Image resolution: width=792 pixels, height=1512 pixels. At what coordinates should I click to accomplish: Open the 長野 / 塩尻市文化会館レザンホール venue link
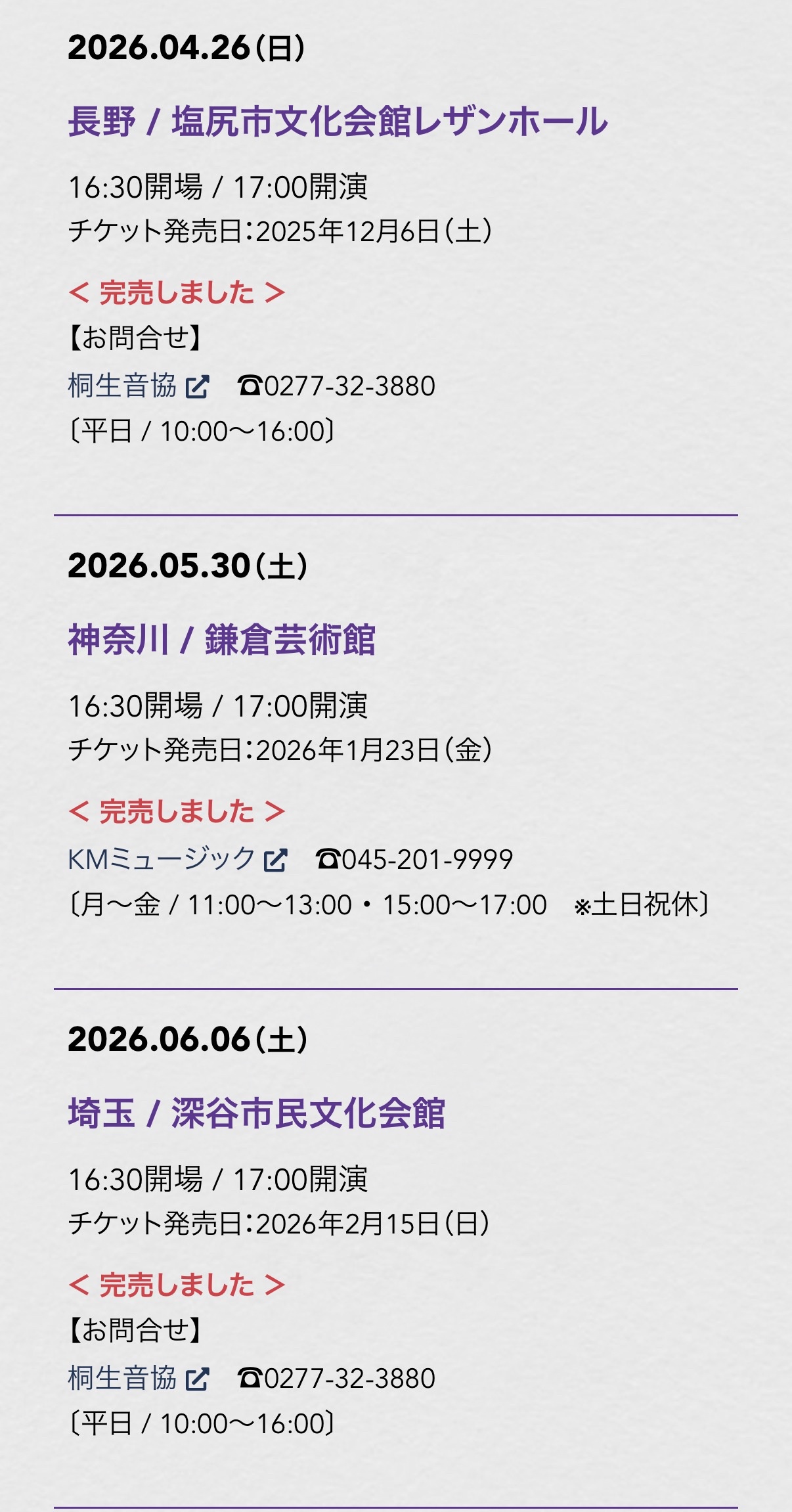[338, 122]
